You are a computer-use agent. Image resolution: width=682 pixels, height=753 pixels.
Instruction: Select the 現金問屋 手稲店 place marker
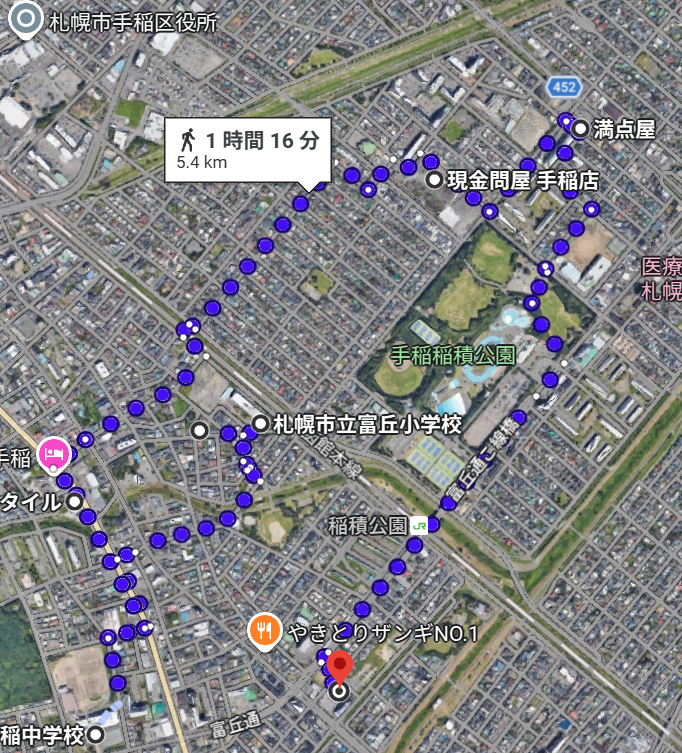434,180
